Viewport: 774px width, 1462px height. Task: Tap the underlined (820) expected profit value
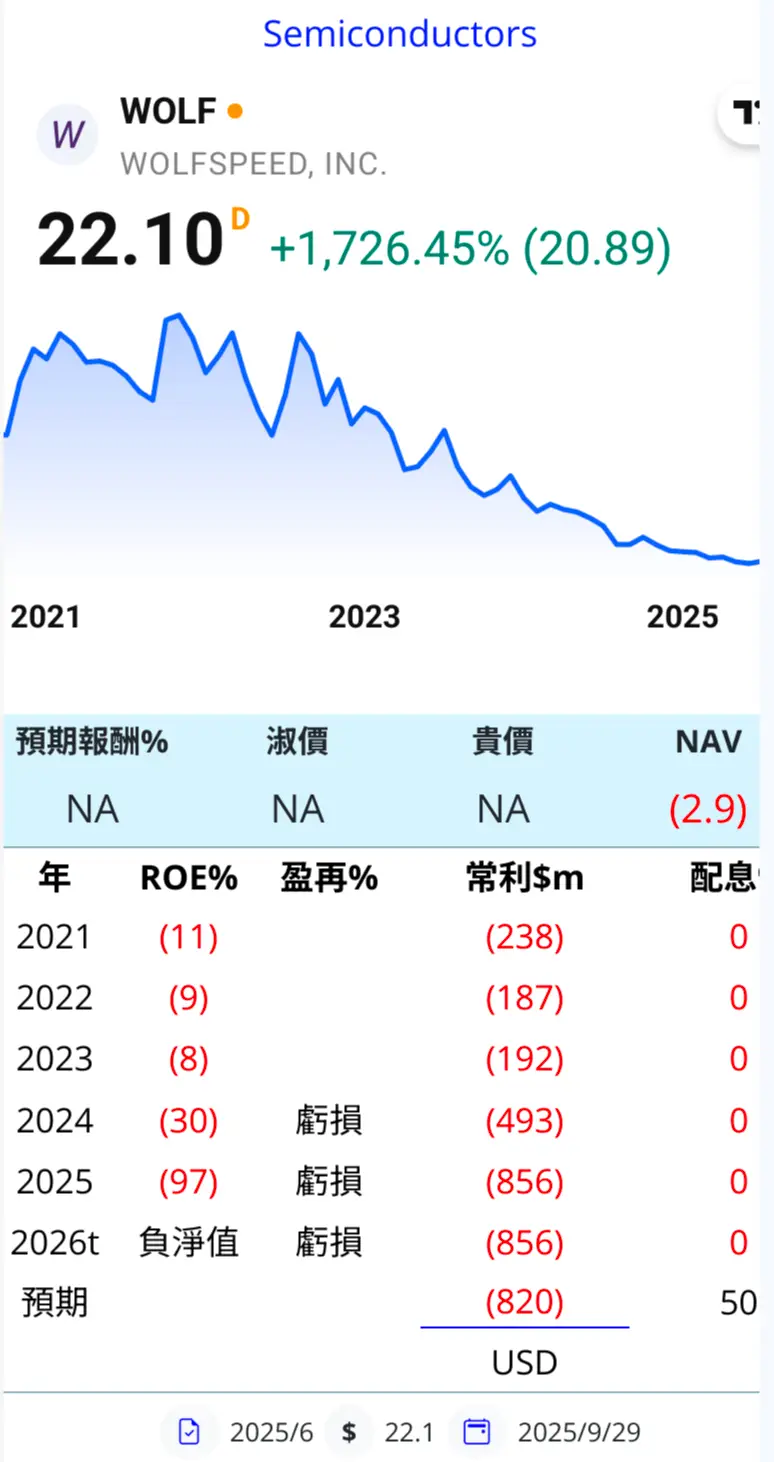point(524,1302)
